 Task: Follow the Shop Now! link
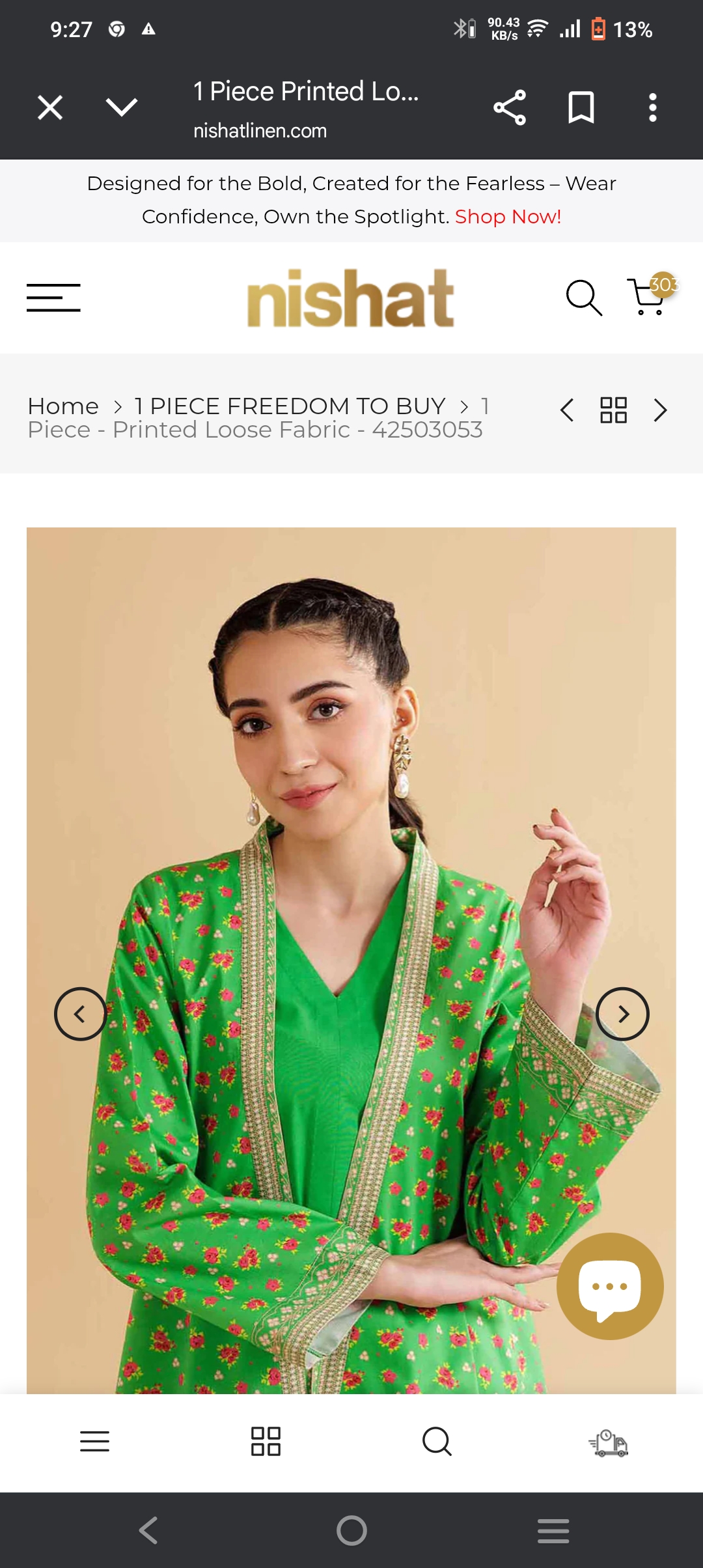(508, 216)
